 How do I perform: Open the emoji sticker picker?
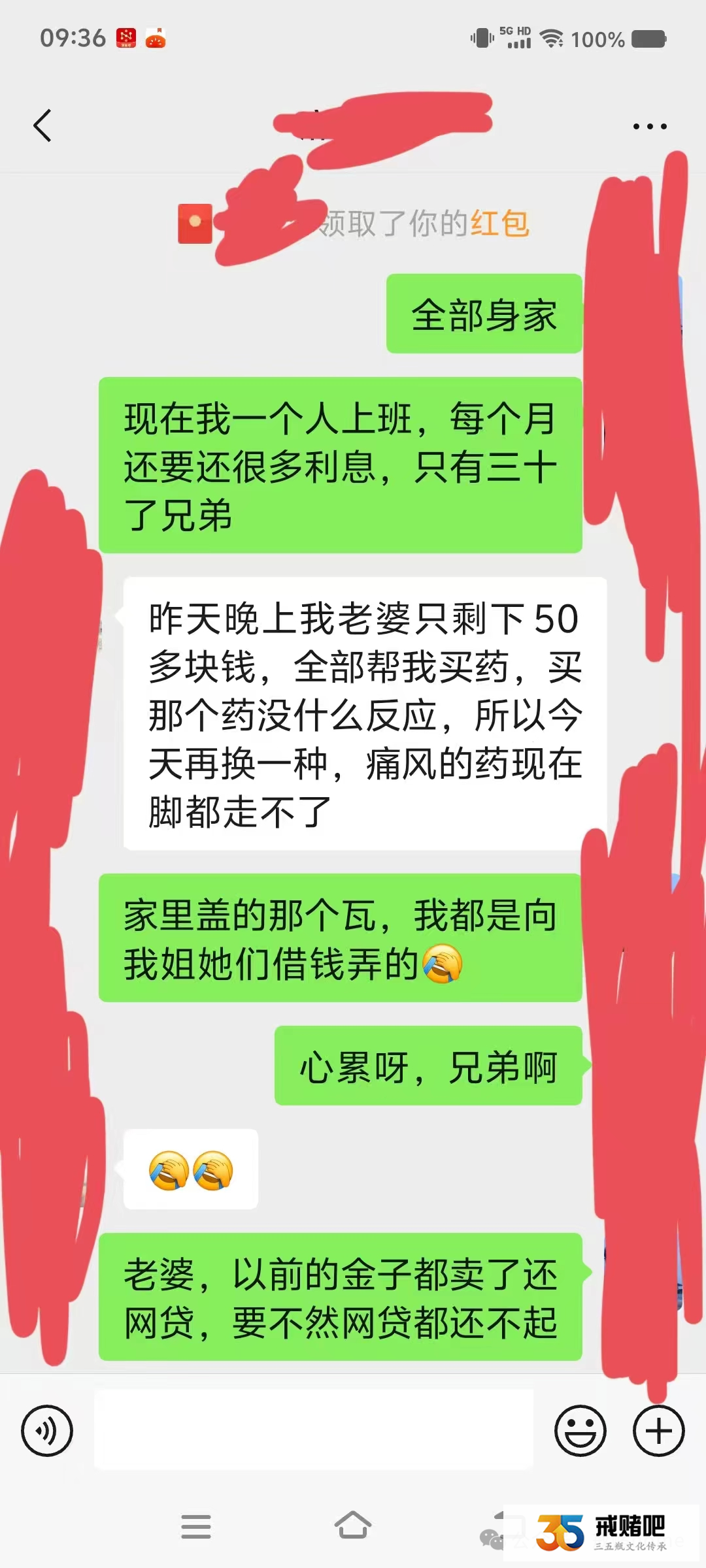(580, 1430)
